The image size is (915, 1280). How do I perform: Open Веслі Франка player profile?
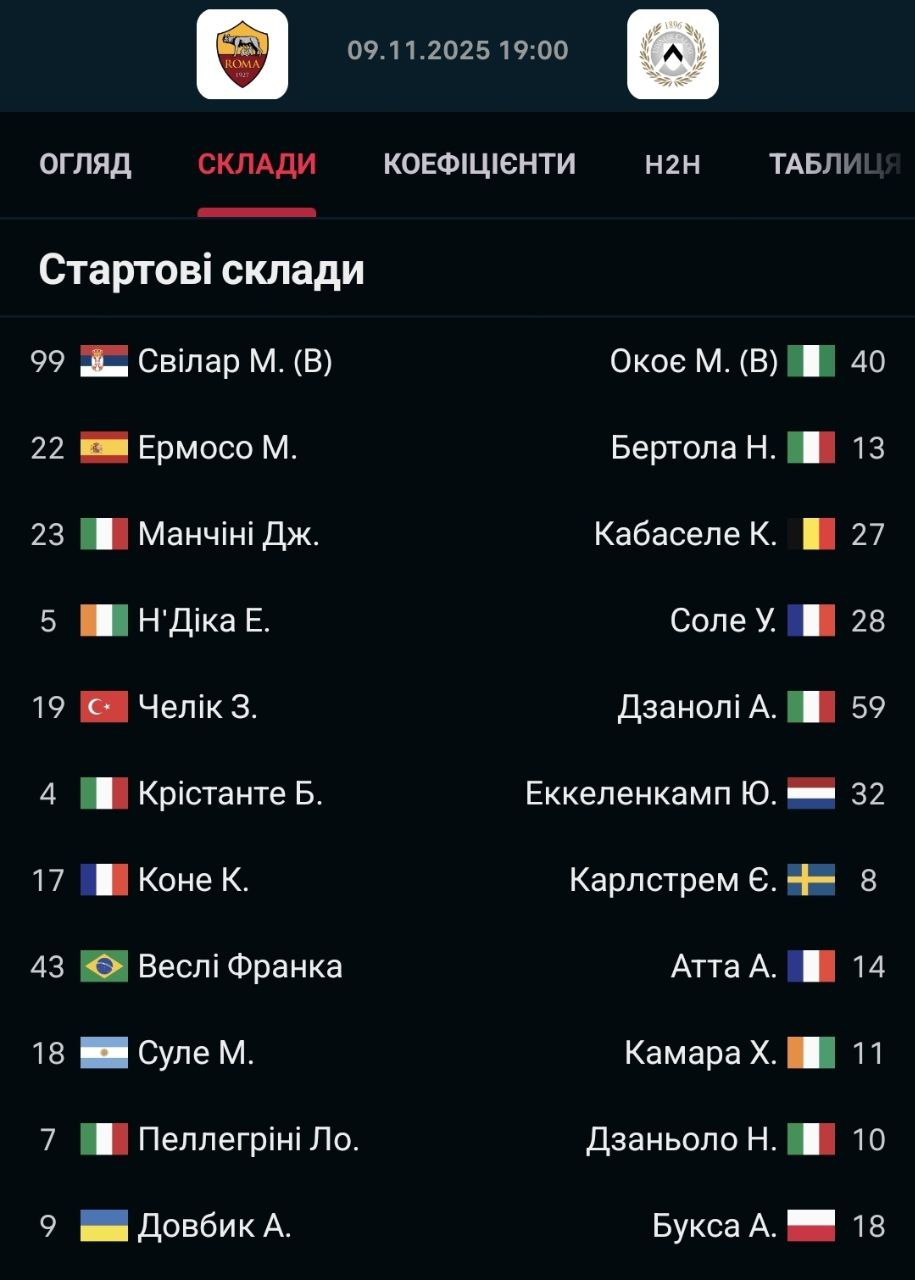point(240,967)
